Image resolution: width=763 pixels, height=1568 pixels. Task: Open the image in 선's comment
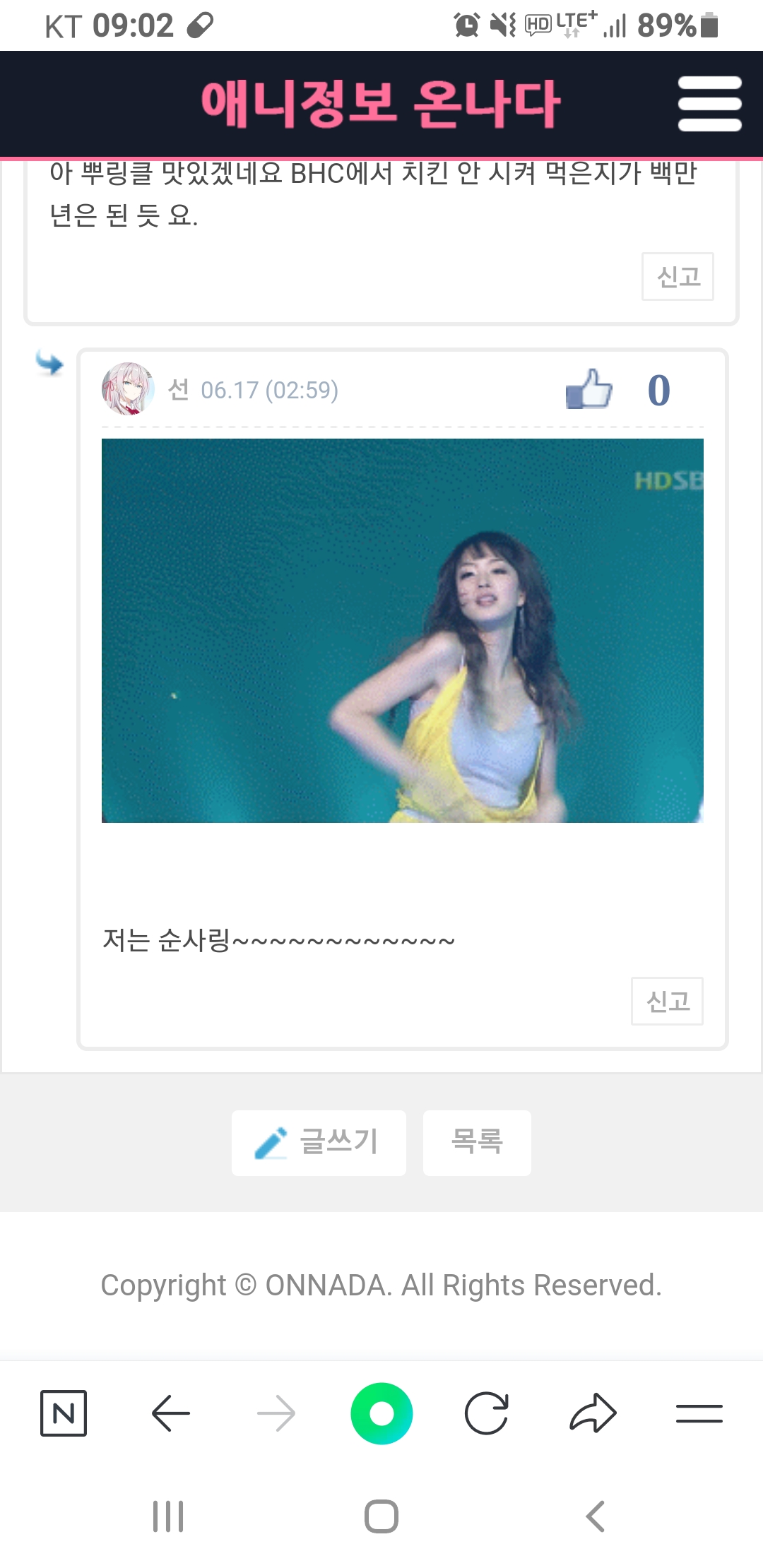[402, 630]
